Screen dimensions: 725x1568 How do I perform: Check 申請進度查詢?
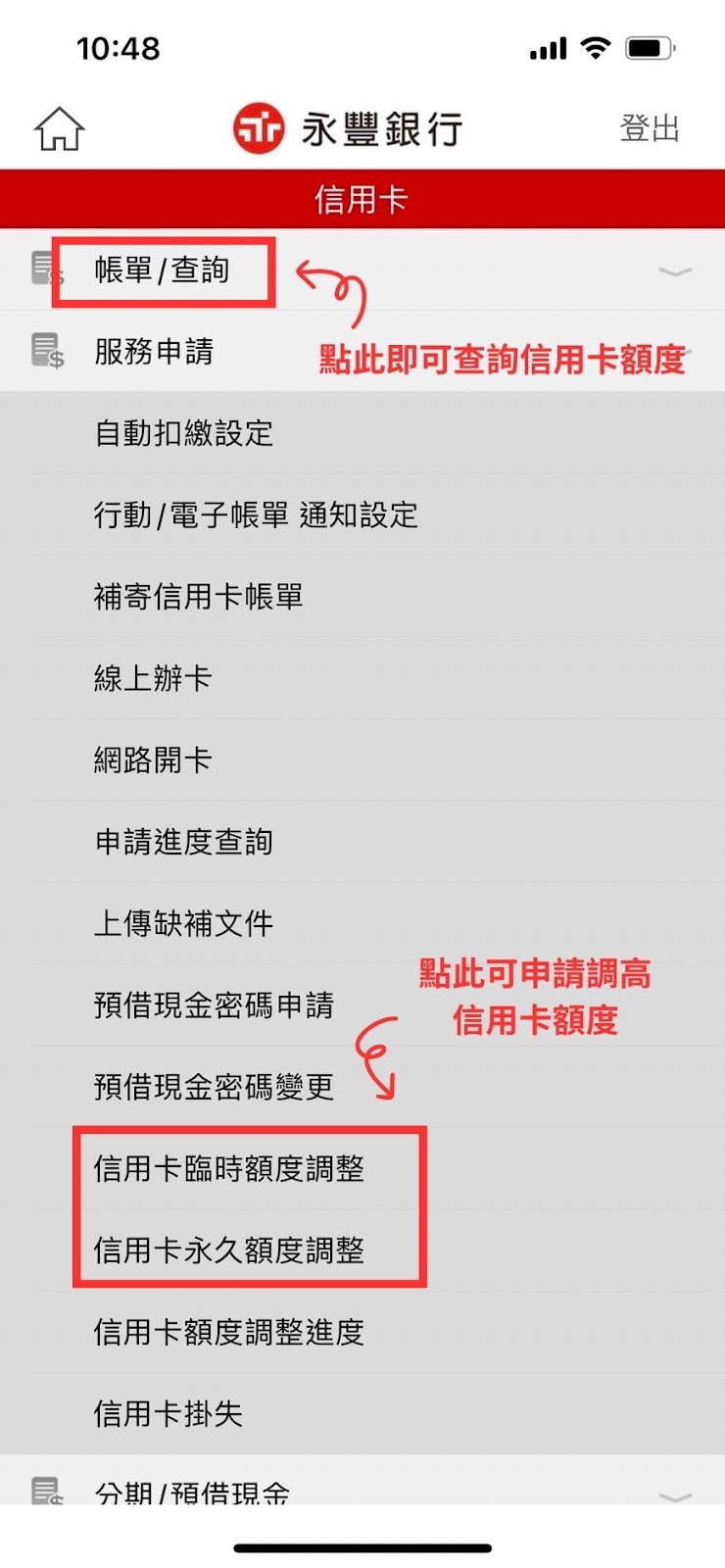click(362, 841)
